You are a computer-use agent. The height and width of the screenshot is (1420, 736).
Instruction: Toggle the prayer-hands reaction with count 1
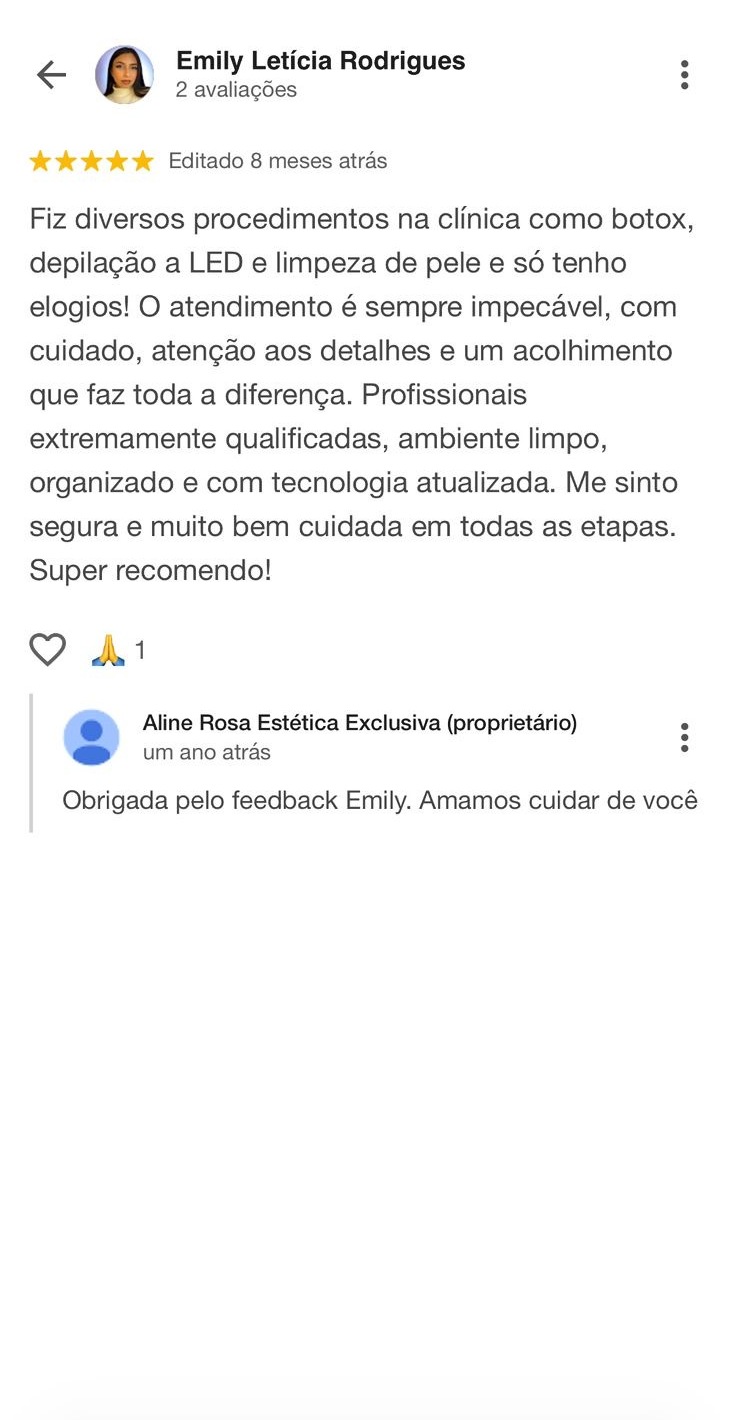pos(110,649)
